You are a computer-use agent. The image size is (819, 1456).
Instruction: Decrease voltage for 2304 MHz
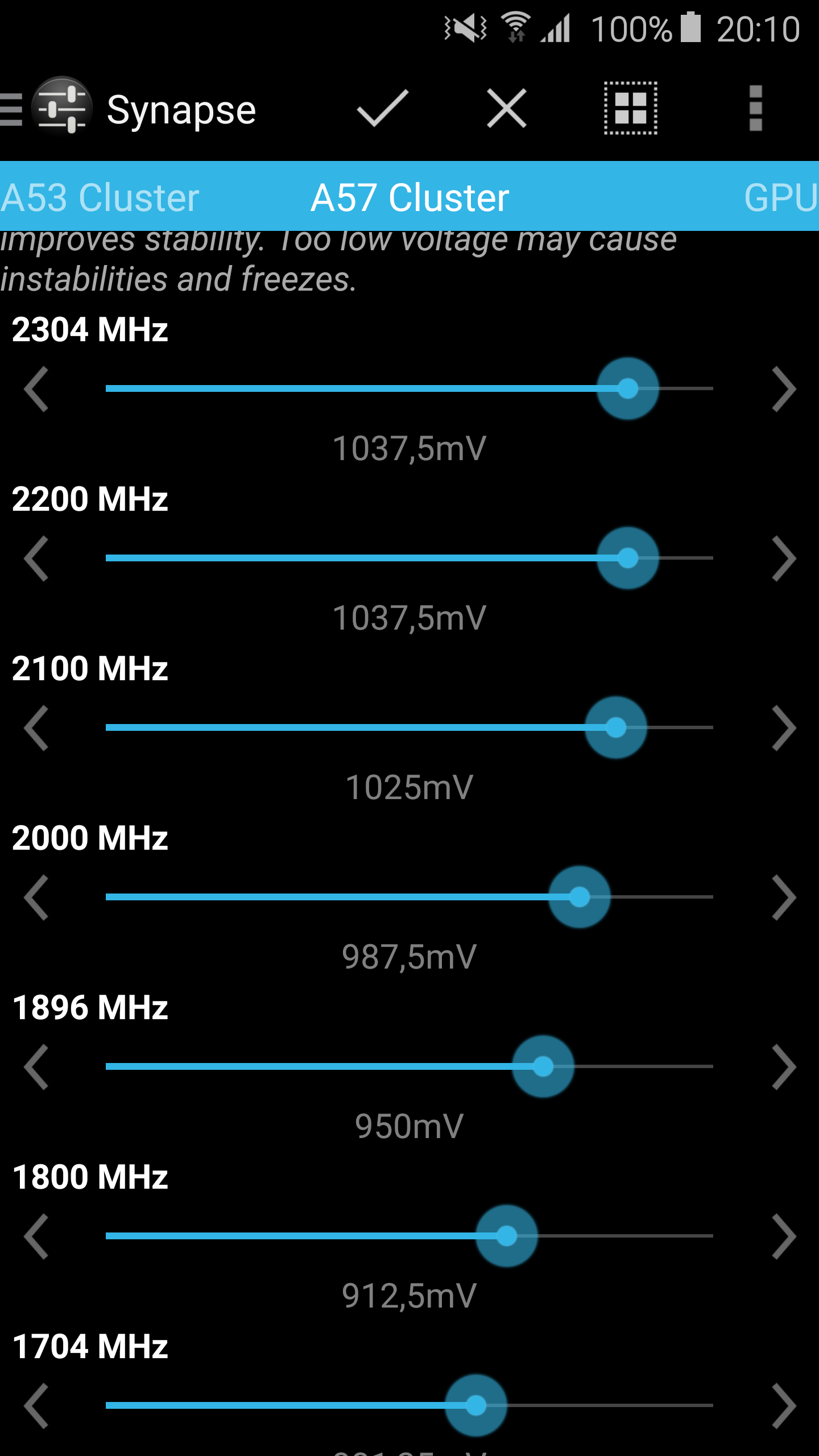tap(36, 389)
